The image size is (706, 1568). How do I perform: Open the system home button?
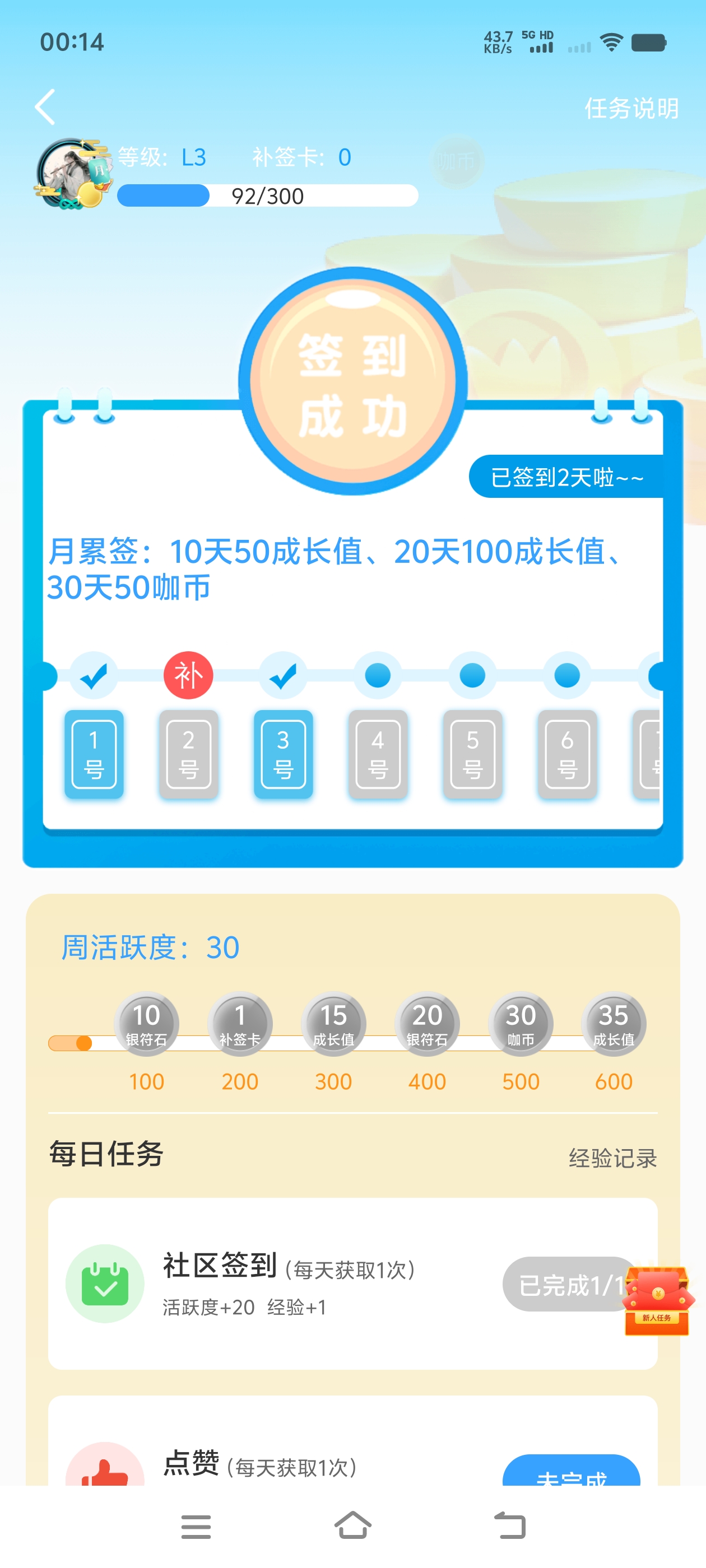coord(352,1526)
